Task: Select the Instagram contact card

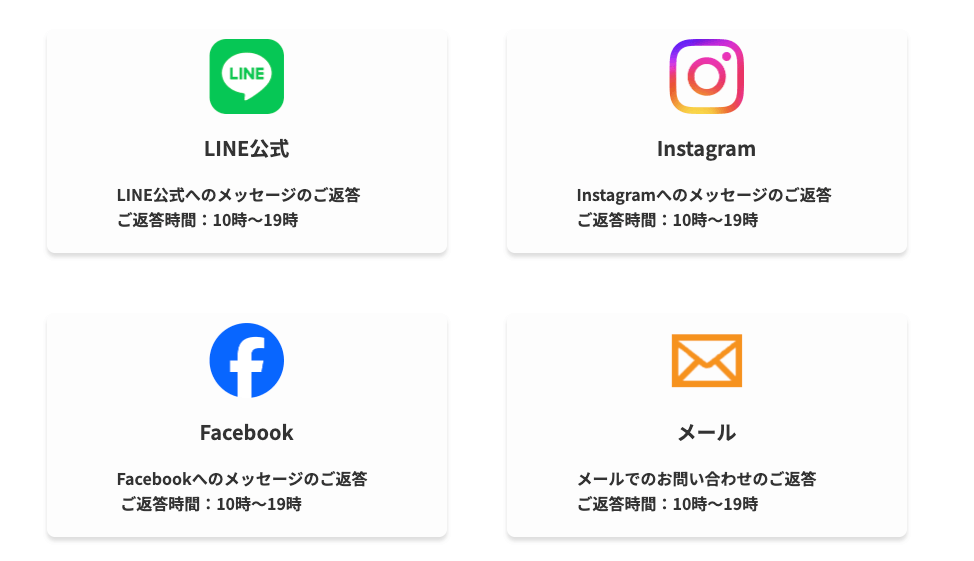Action: click(706, 141)
